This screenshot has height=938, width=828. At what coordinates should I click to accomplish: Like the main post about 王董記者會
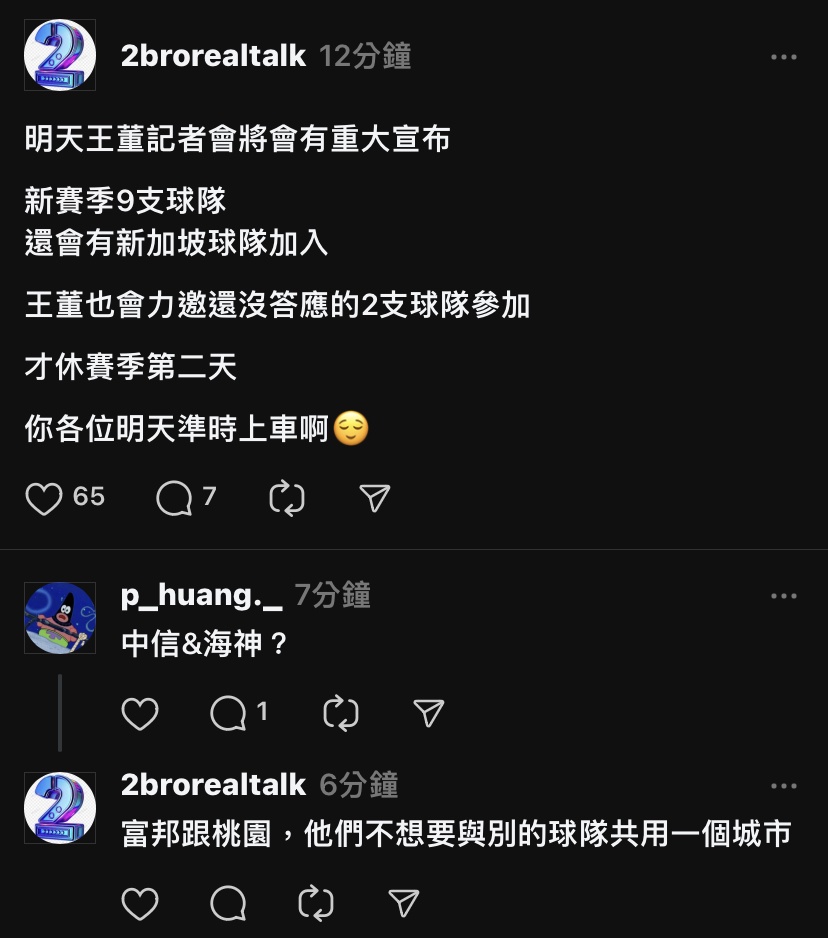[x=44, y=498]
